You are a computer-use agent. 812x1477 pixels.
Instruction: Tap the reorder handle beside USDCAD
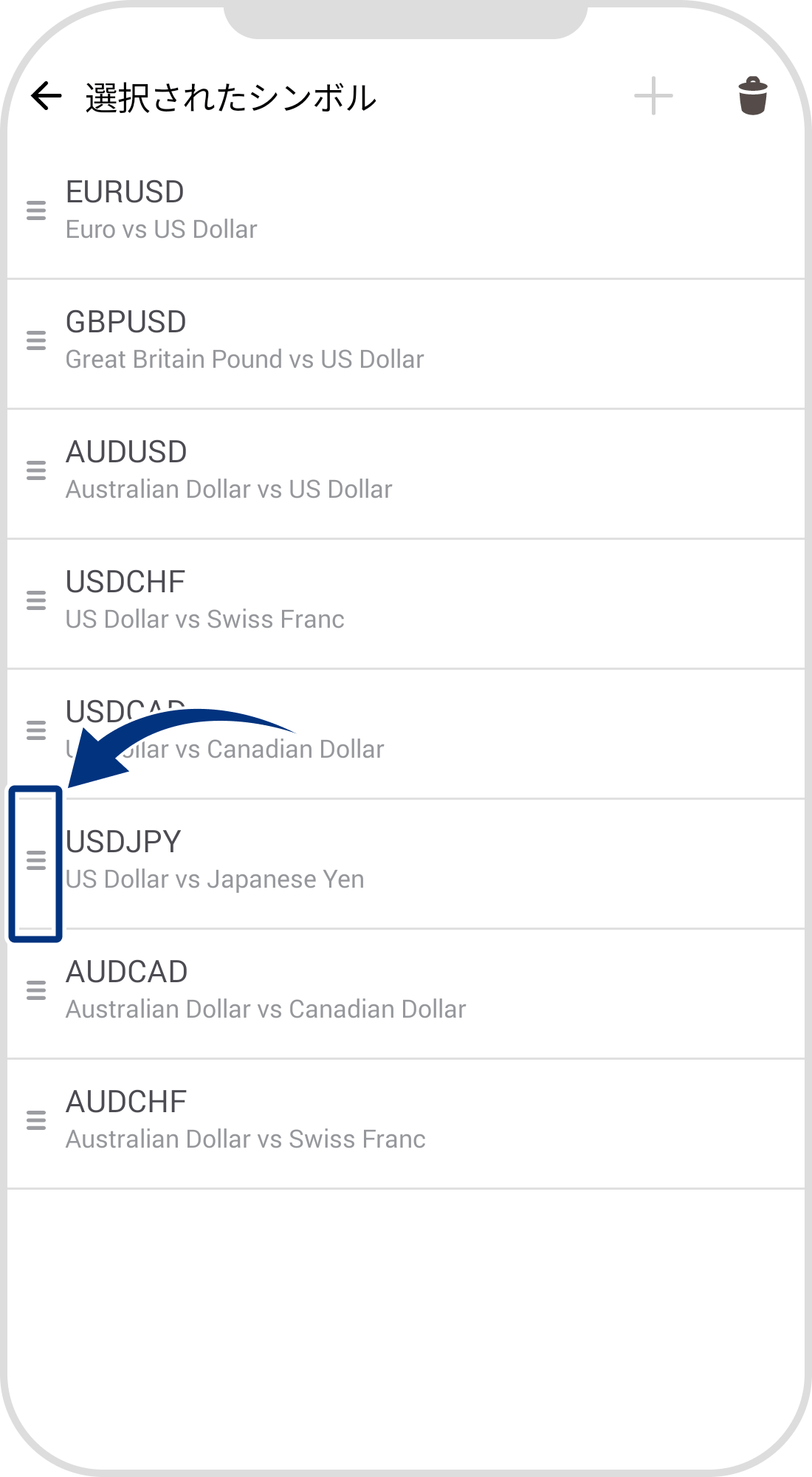(36, 730)
